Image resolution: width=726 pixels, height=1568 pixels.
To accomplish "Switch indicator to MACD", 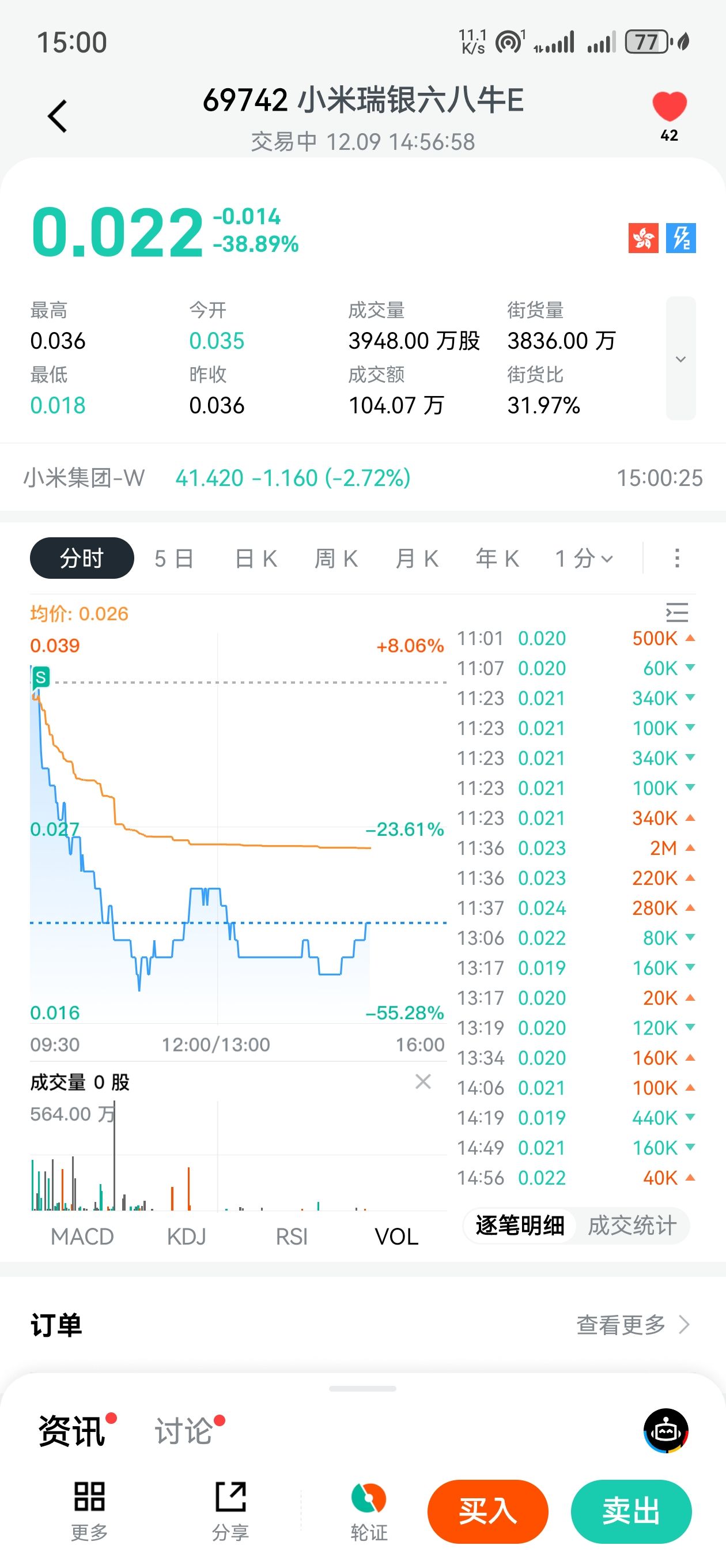I will coord(82,1237).
